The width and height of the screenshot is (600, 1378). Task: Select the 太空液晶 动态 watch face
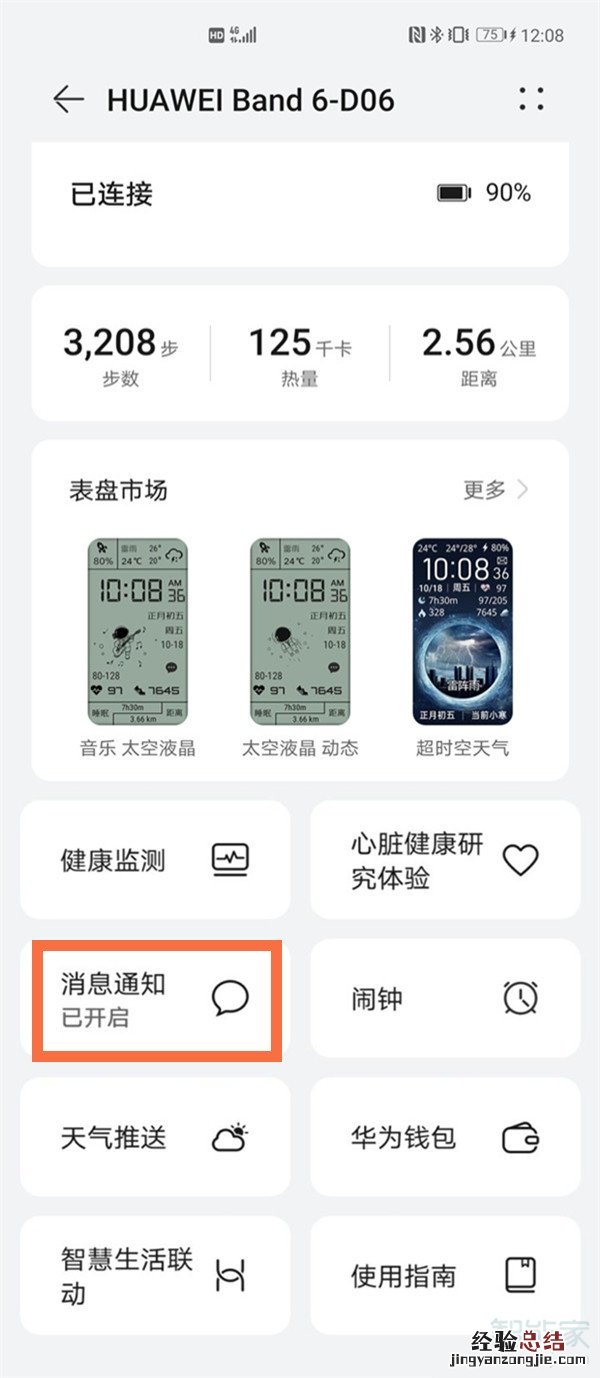click(300, 632)
